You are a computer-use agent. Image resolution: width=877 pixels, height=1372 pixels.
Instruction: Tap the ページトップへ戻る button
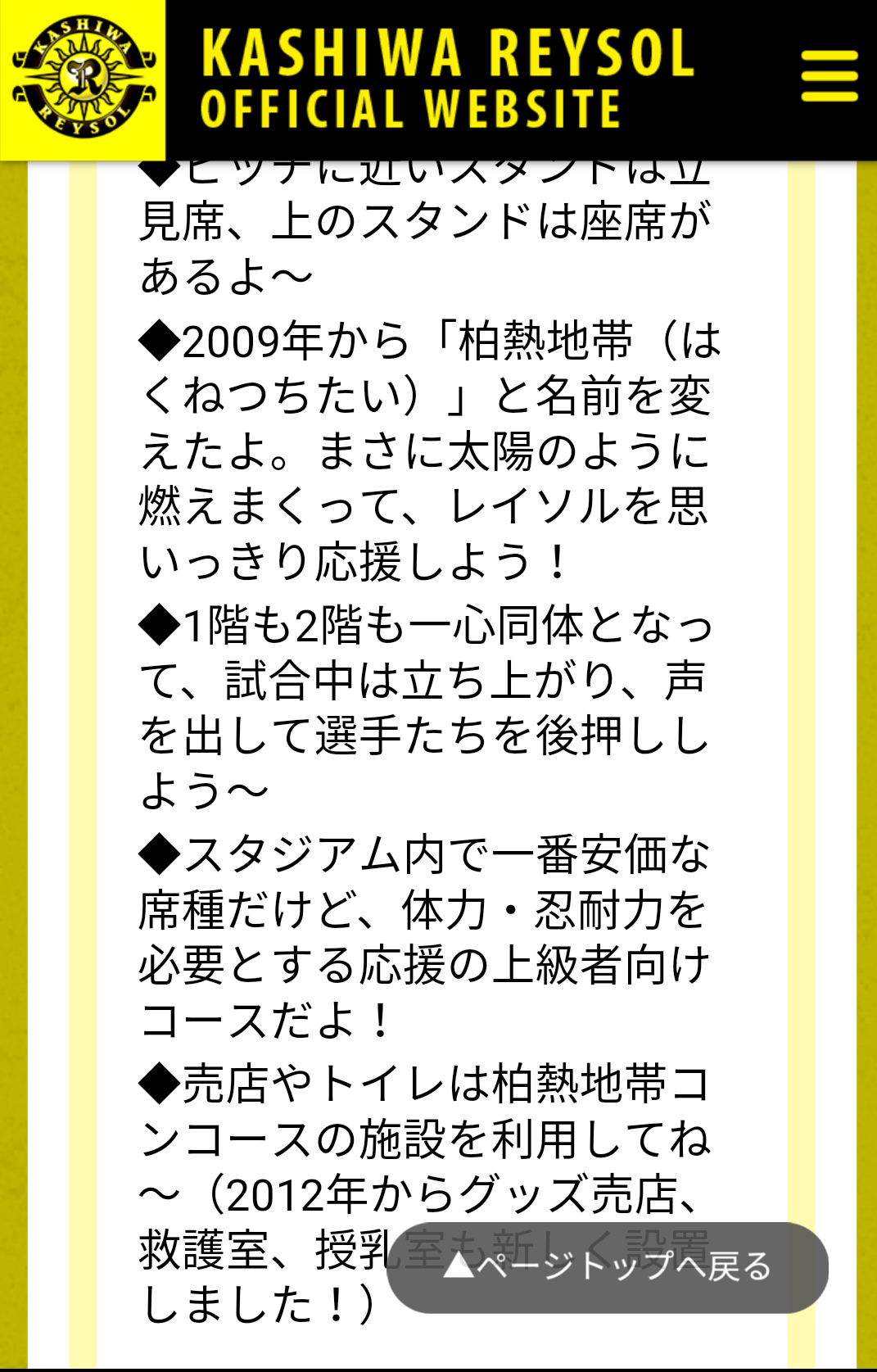tap(607, 1267)
